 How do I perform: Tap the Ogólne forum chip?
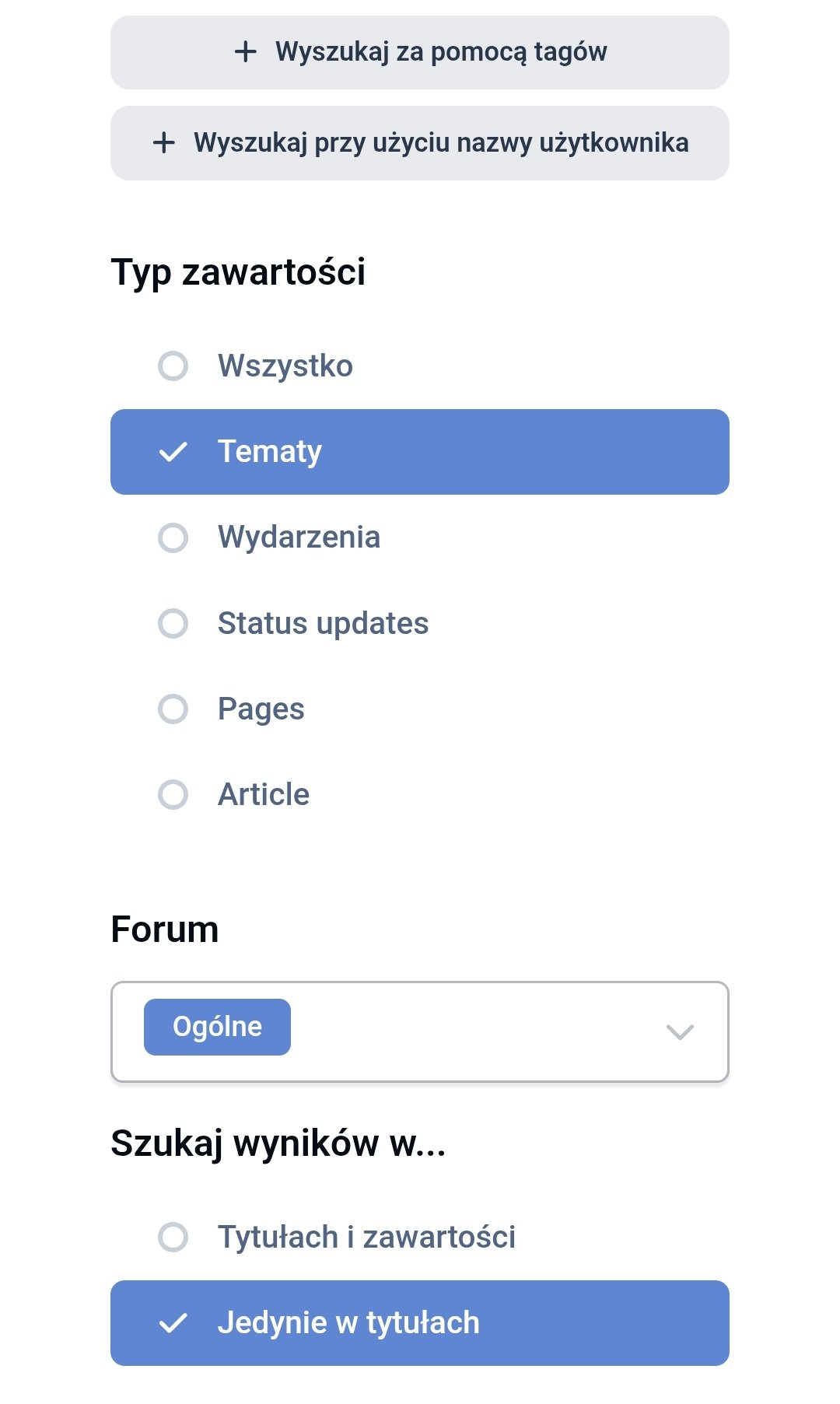click(x=217, y=1027)
